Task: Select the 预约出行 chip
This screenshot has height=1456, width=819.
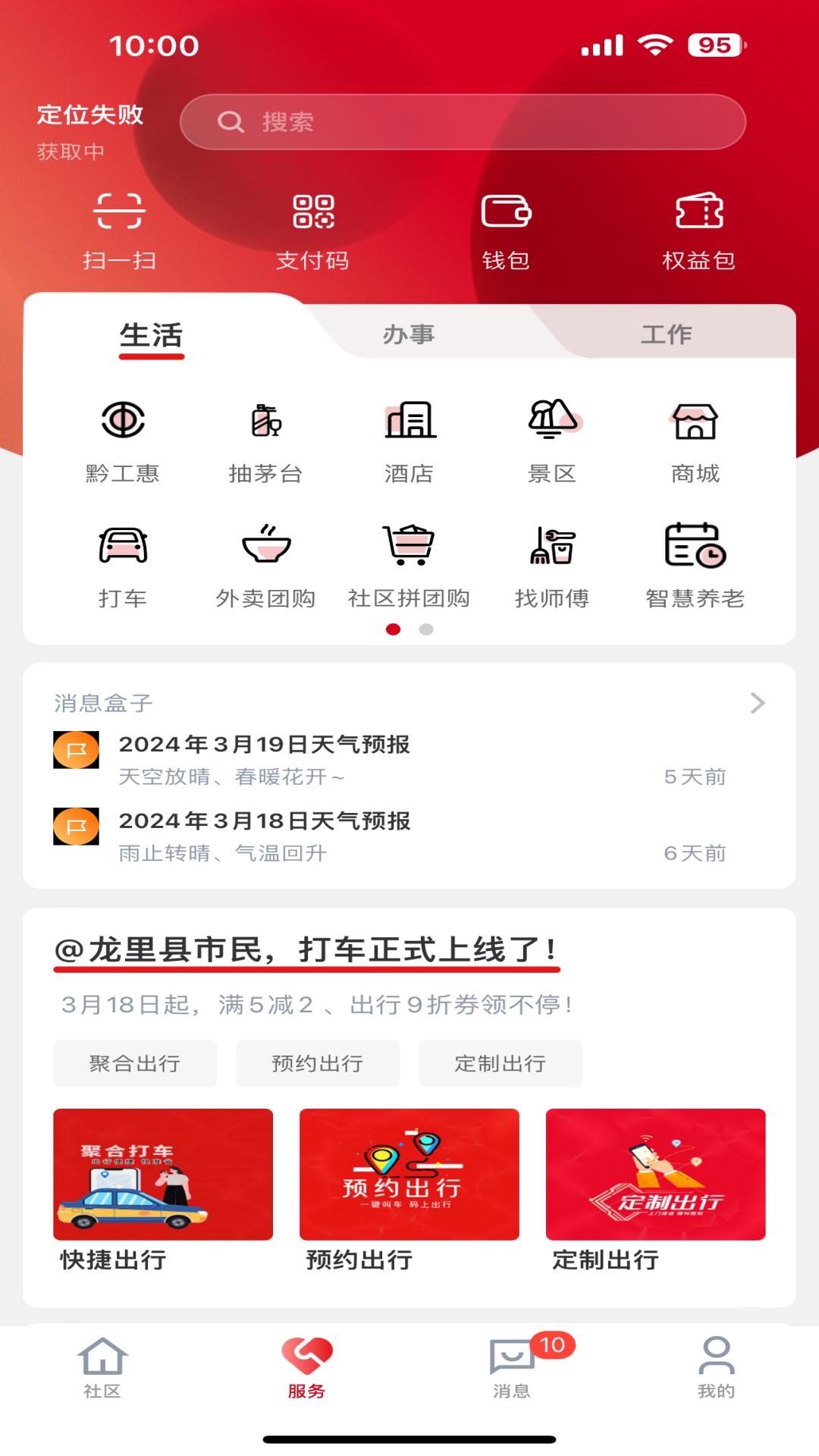Action: [317, 1063]
